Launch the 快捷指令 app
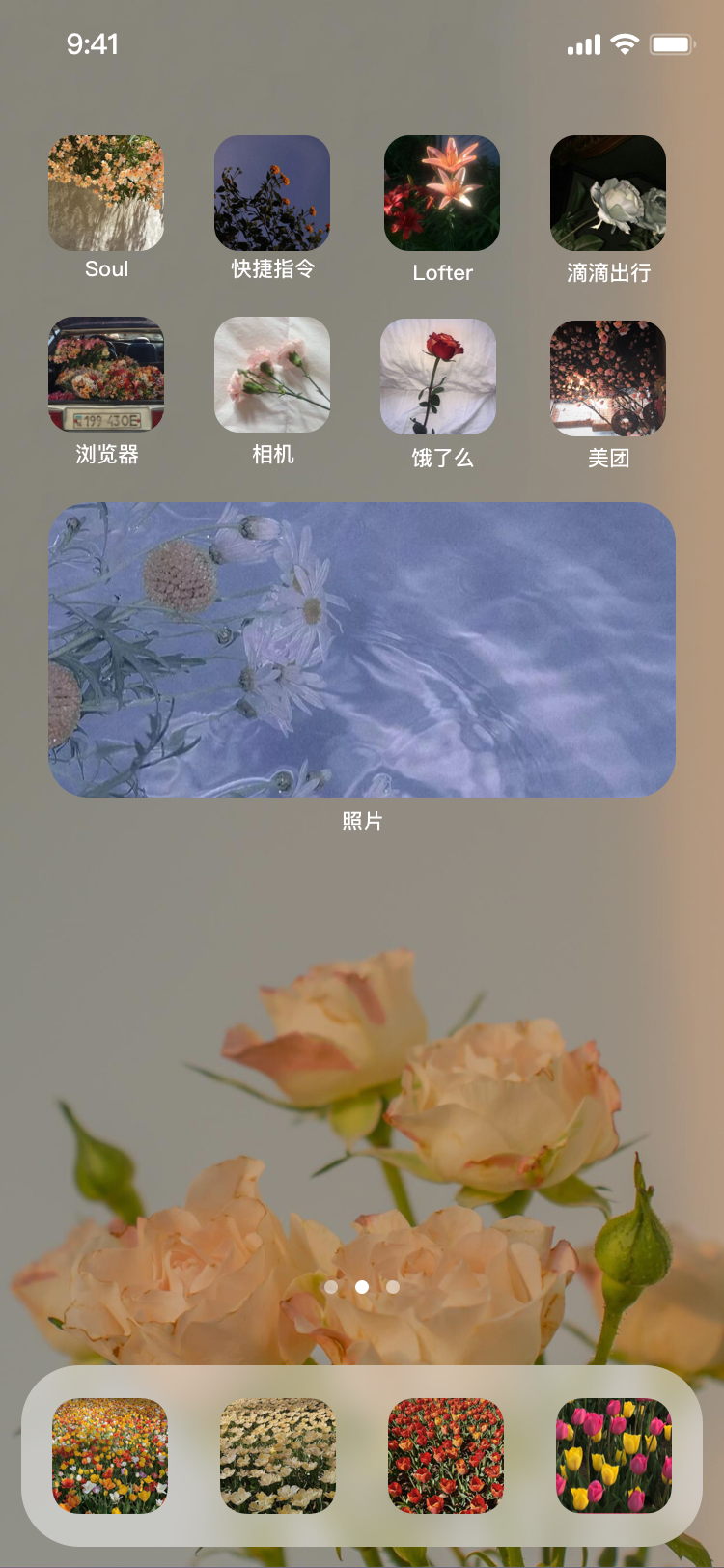724x1568 pixels. coord(272,193)
